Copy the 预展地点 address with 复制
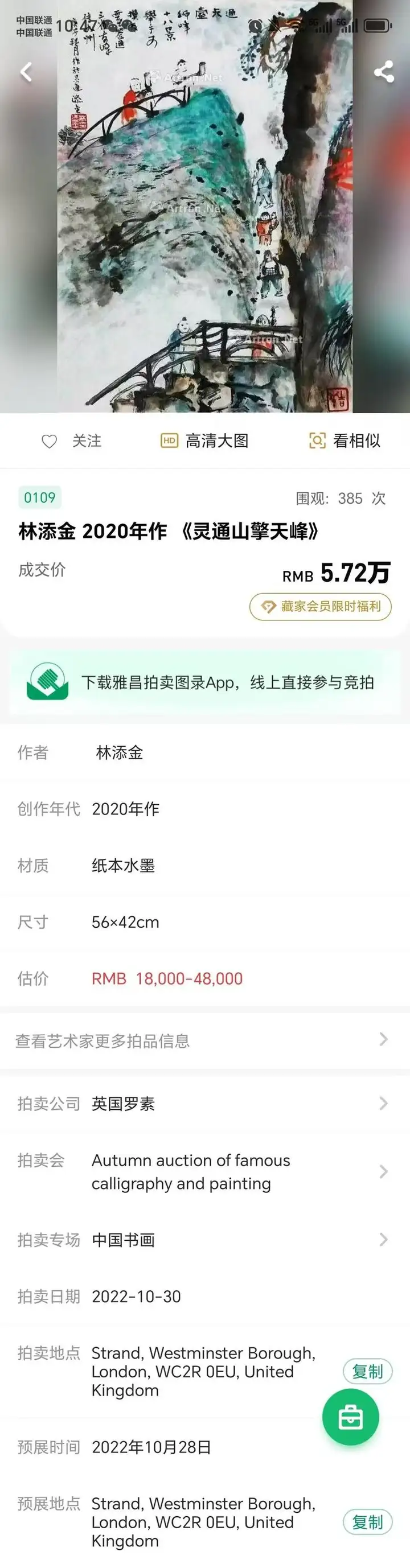 coord(367,1522)
